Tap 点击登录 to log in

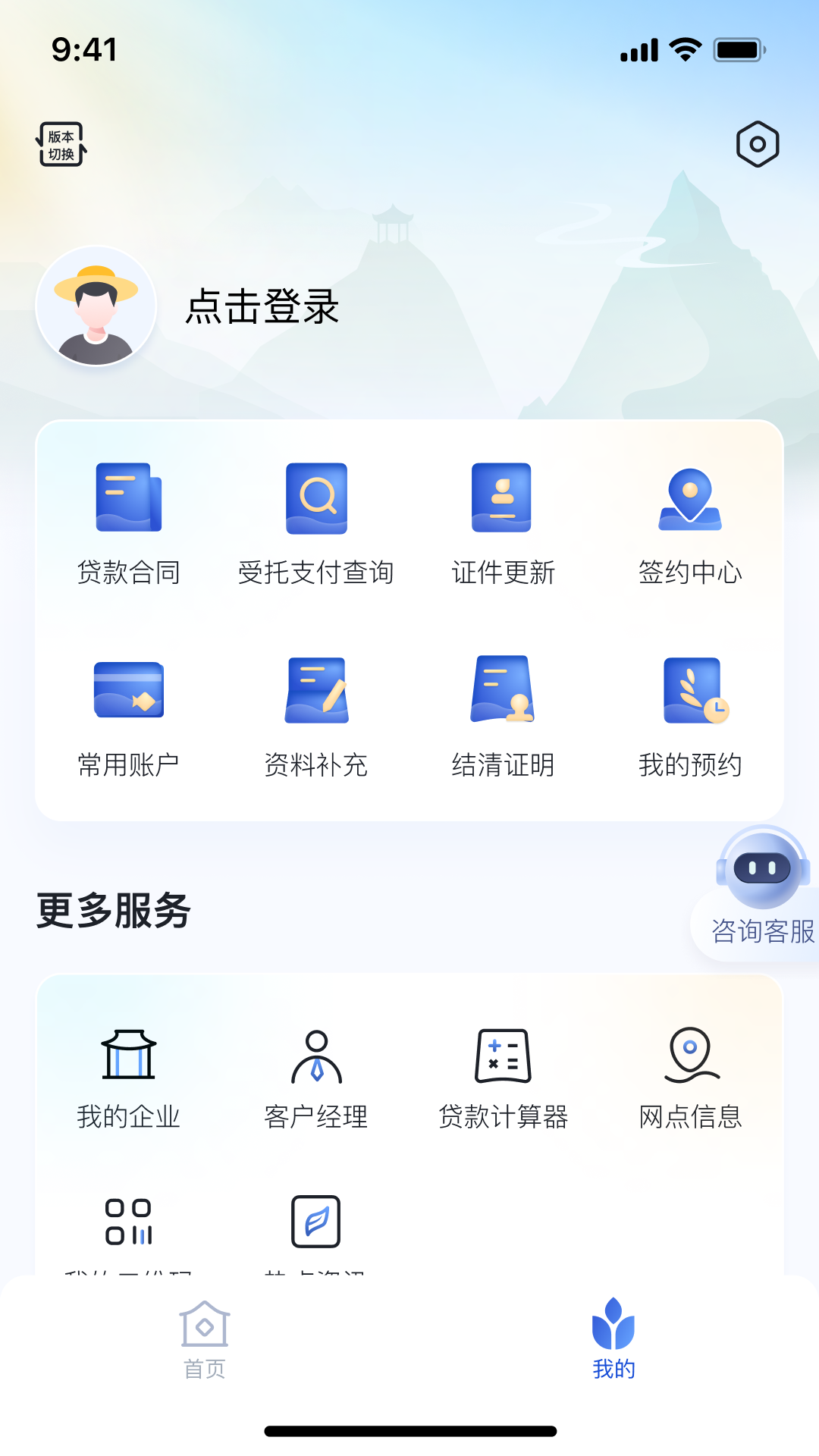[262, 307]
